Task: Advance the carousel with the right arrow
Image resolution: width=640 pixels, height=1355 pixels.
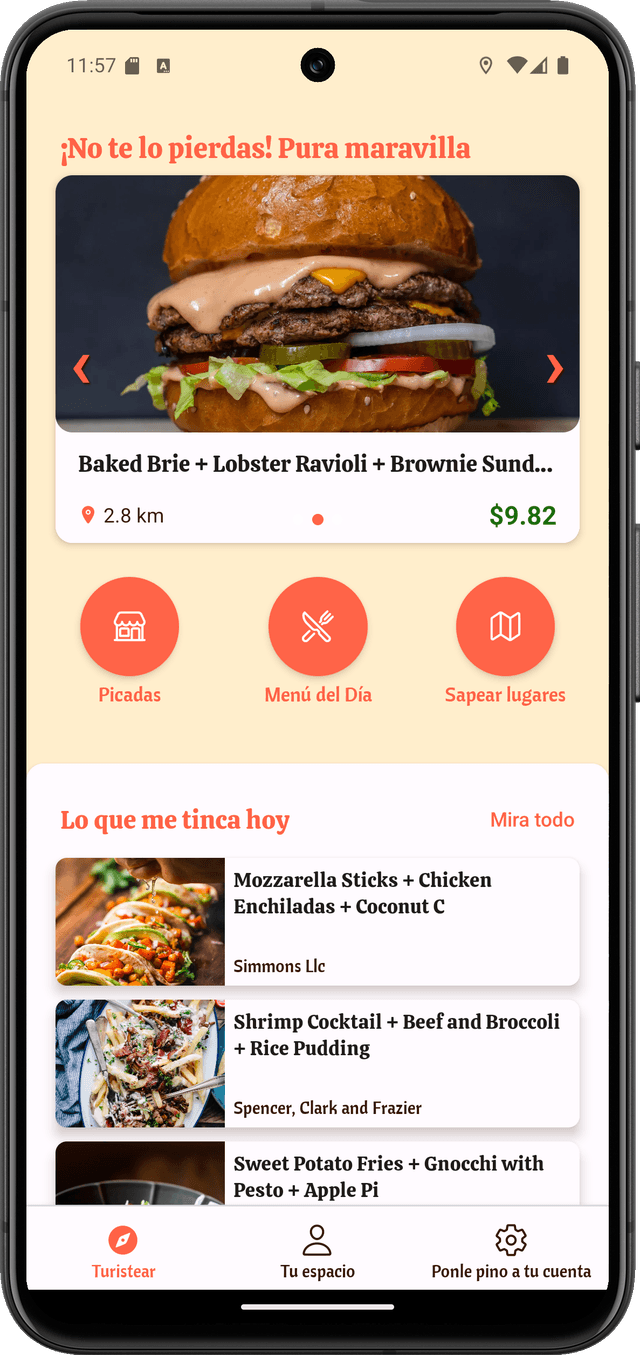Action: pyautogui.click(x=554, y=369)
